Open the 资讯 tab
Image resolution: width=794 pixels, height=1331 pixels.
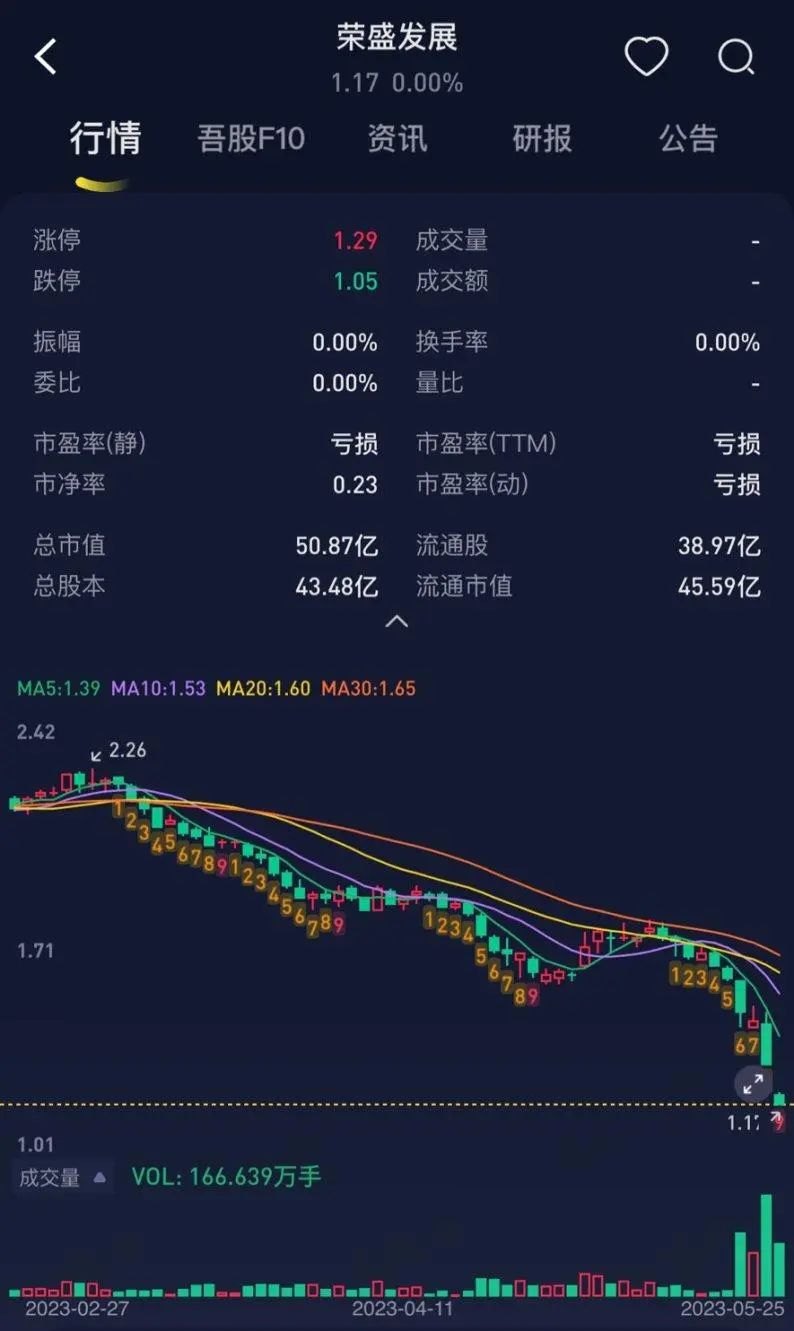[397, 138]
